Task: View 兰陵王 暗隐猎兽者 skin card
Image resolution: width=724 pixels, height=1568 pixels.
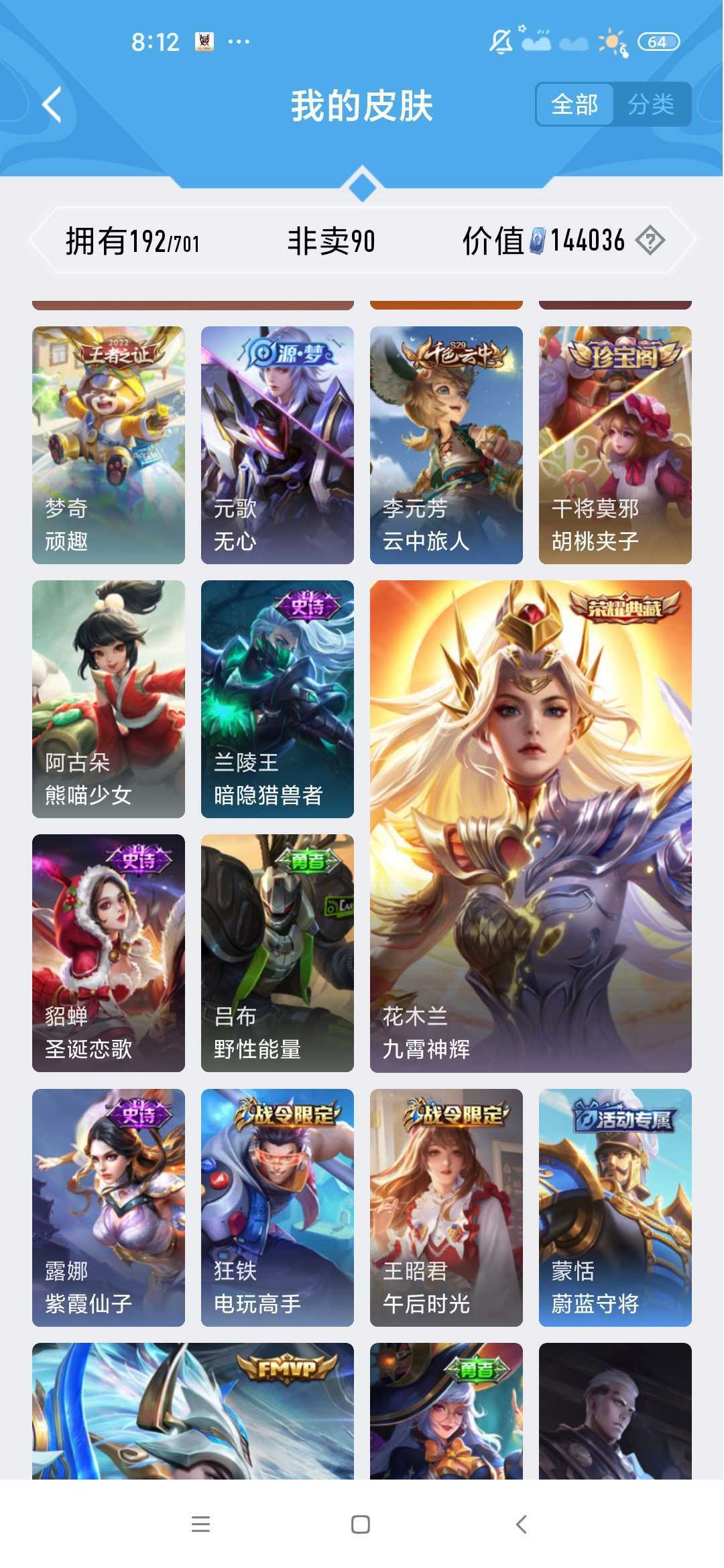Action: point(278,699)
